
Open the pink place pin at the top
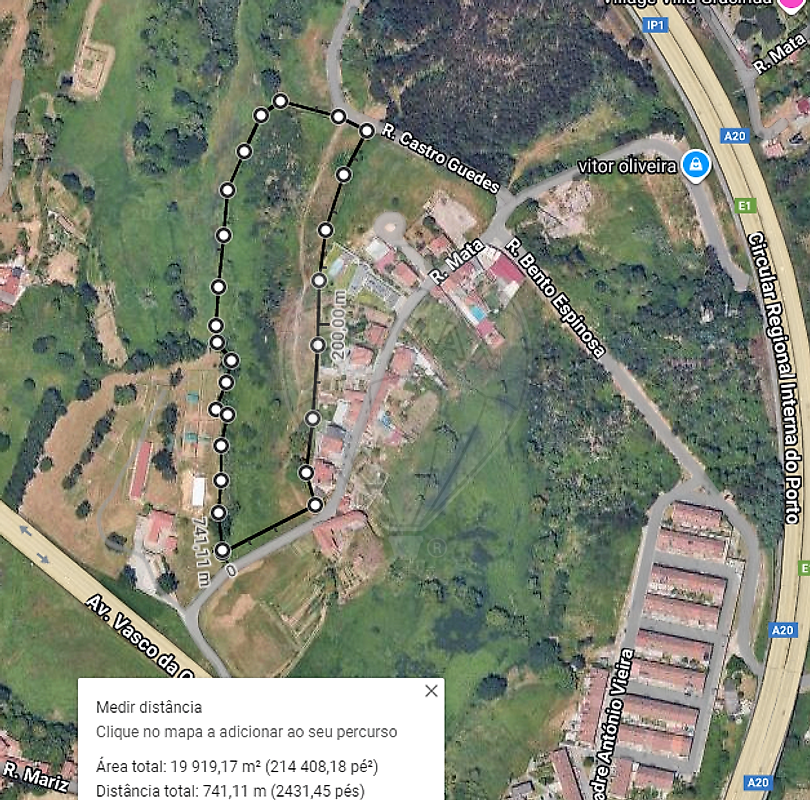click(x=789, y=4)
